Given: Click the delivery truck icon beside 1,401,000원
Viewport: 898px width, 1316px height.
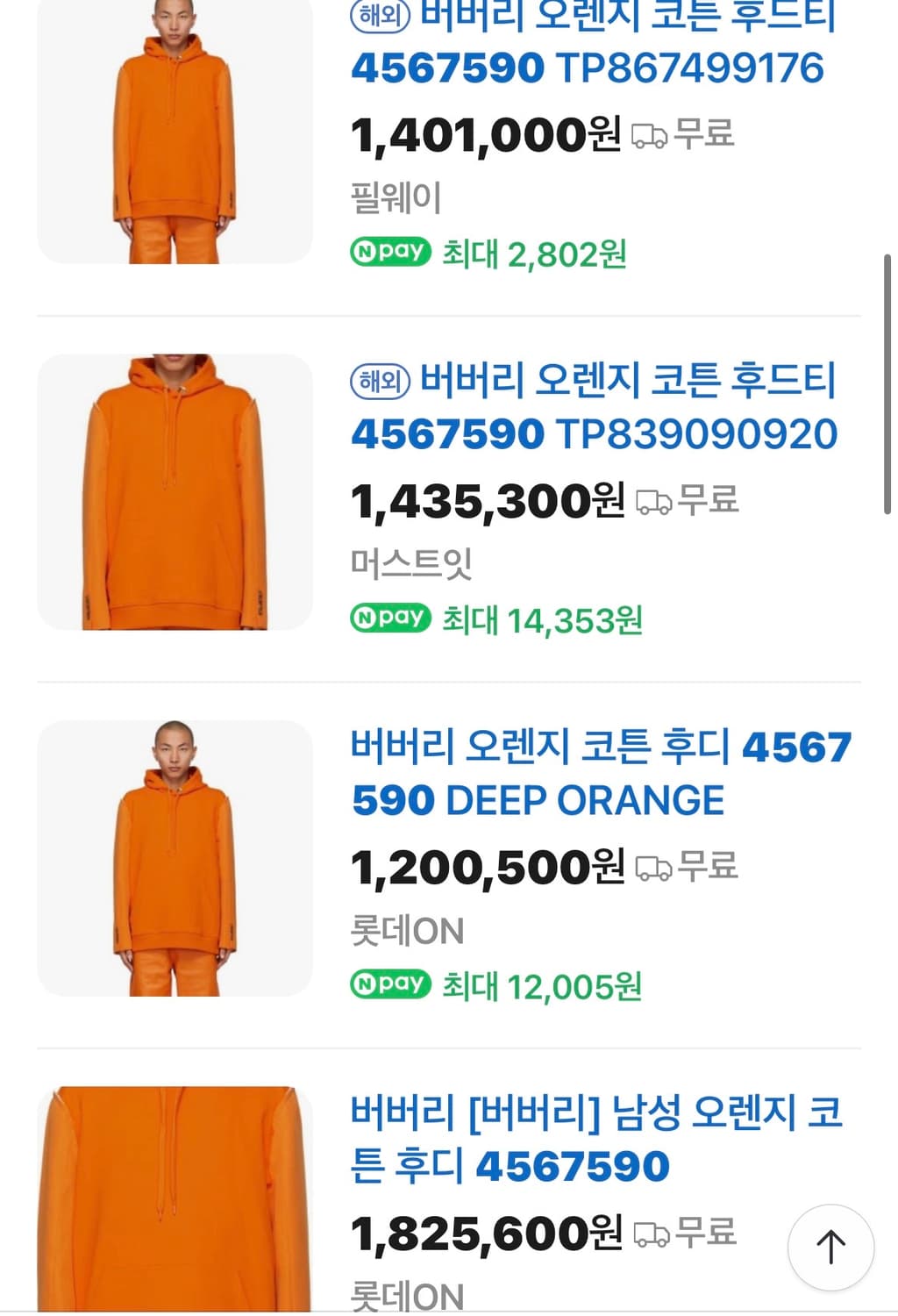Looking at the screenshot, I should pyautogui.click(x=651, y=134).
